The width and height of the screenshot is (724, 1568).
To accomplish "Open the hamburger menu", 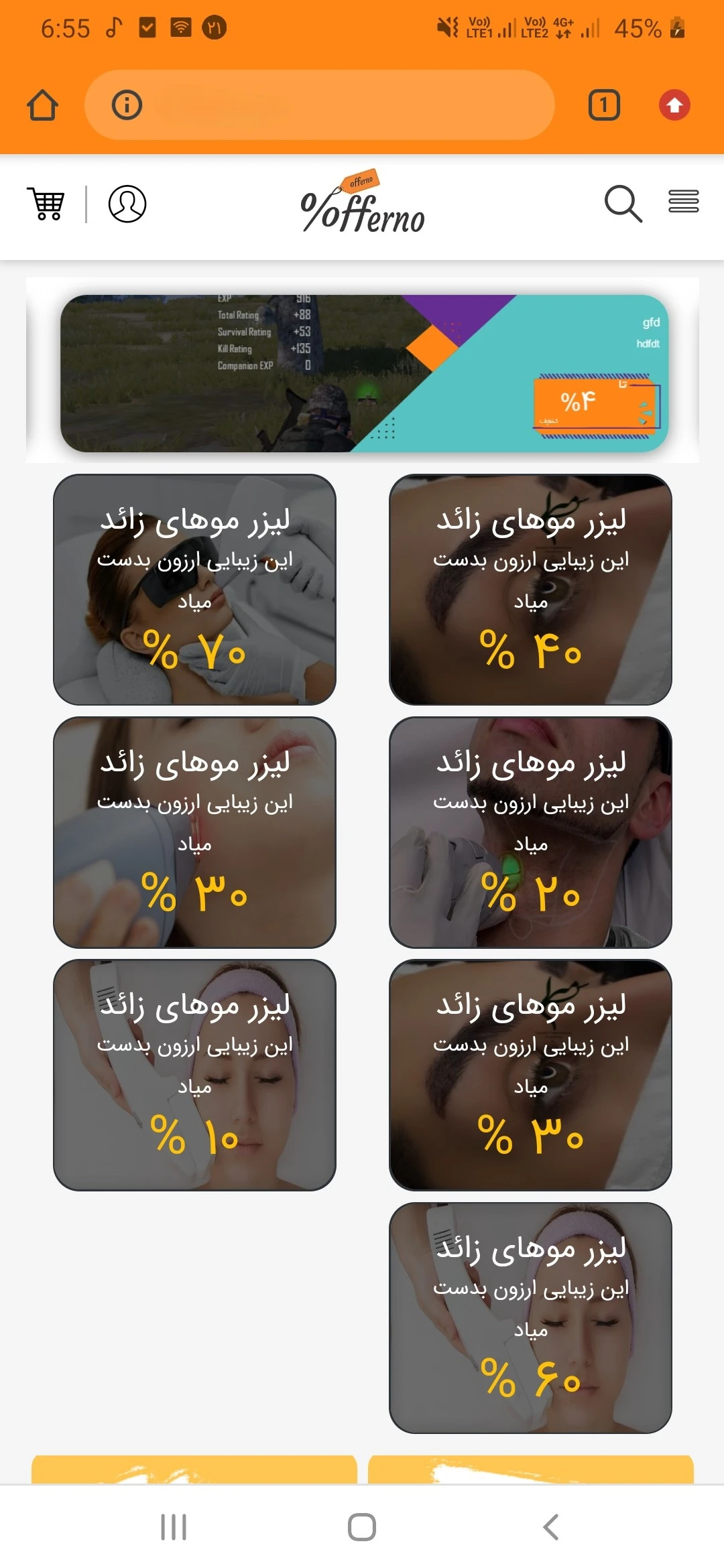I will point(683,201).
